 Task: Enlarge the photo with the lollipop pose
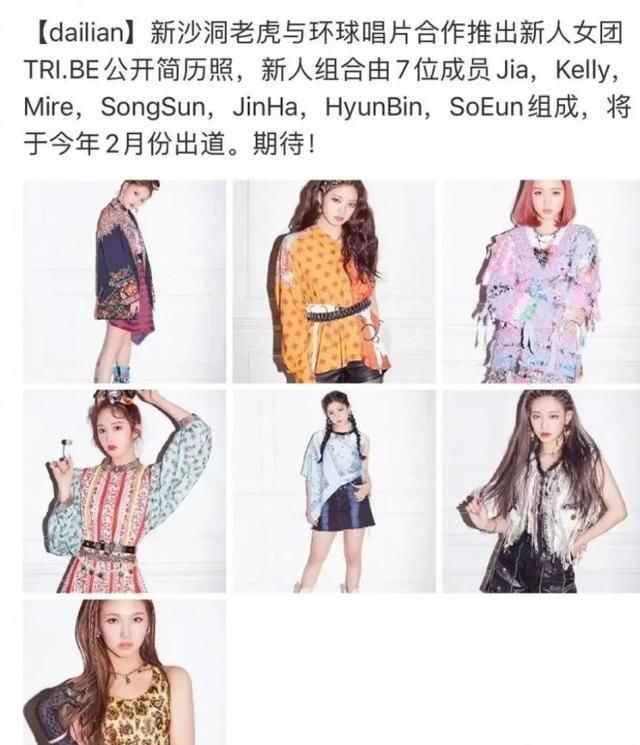point(124,491)
